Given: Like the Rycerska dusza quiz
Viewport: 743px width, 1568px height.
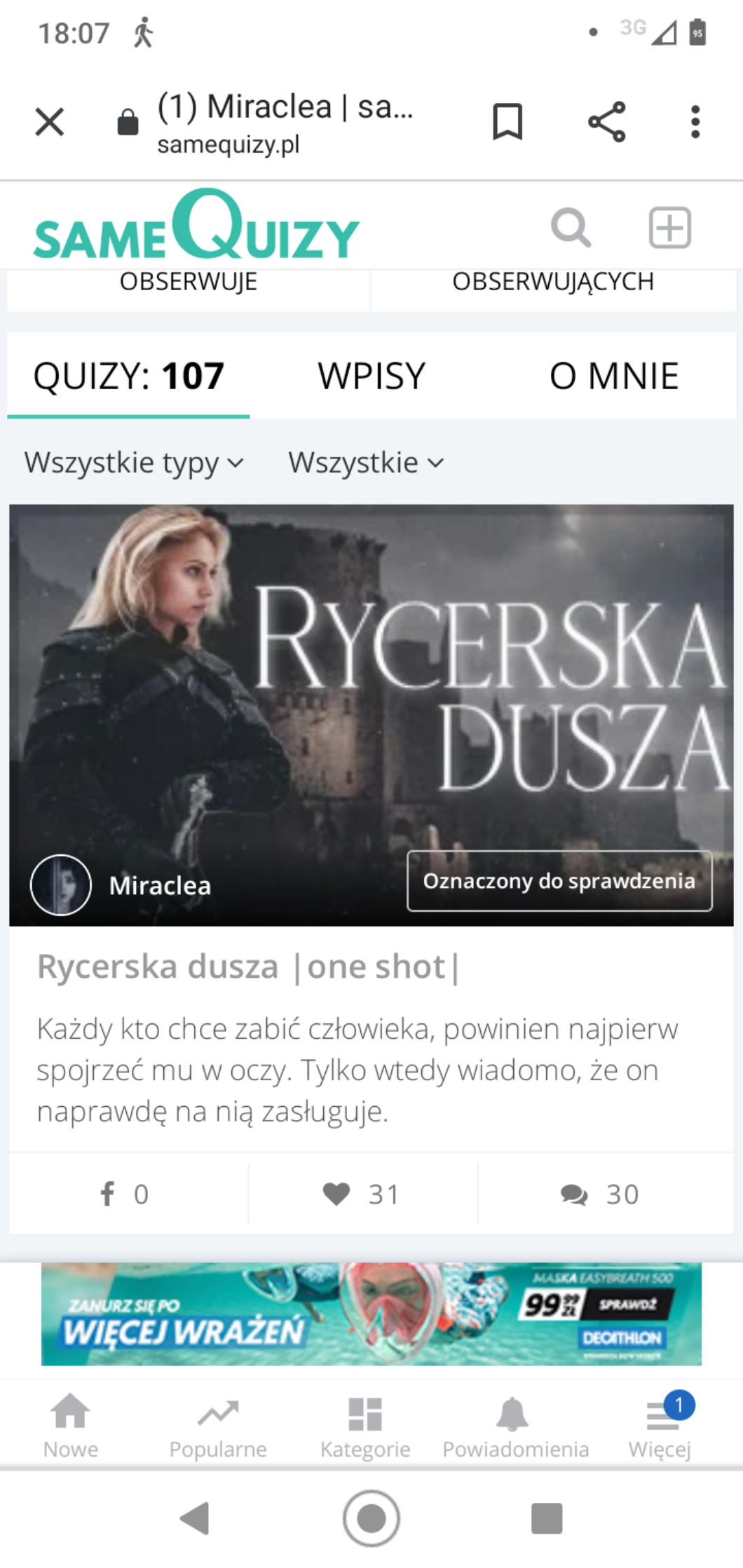Looking at the screenshot, I should click(362, 1194).
